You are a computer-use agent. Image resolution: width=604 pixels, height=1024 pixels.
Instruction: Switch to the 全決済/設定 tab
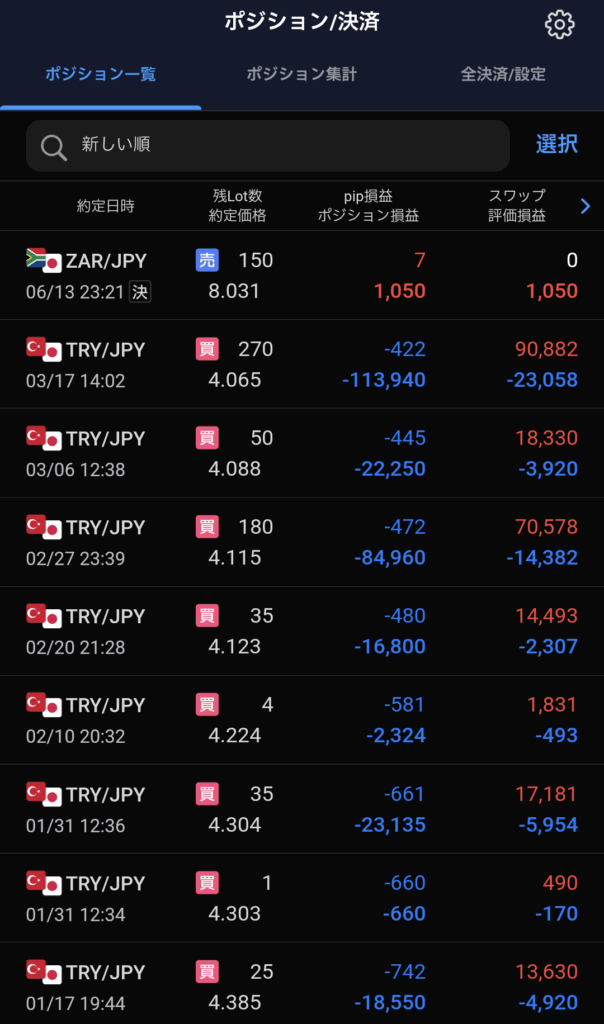(x=503, y=74)
